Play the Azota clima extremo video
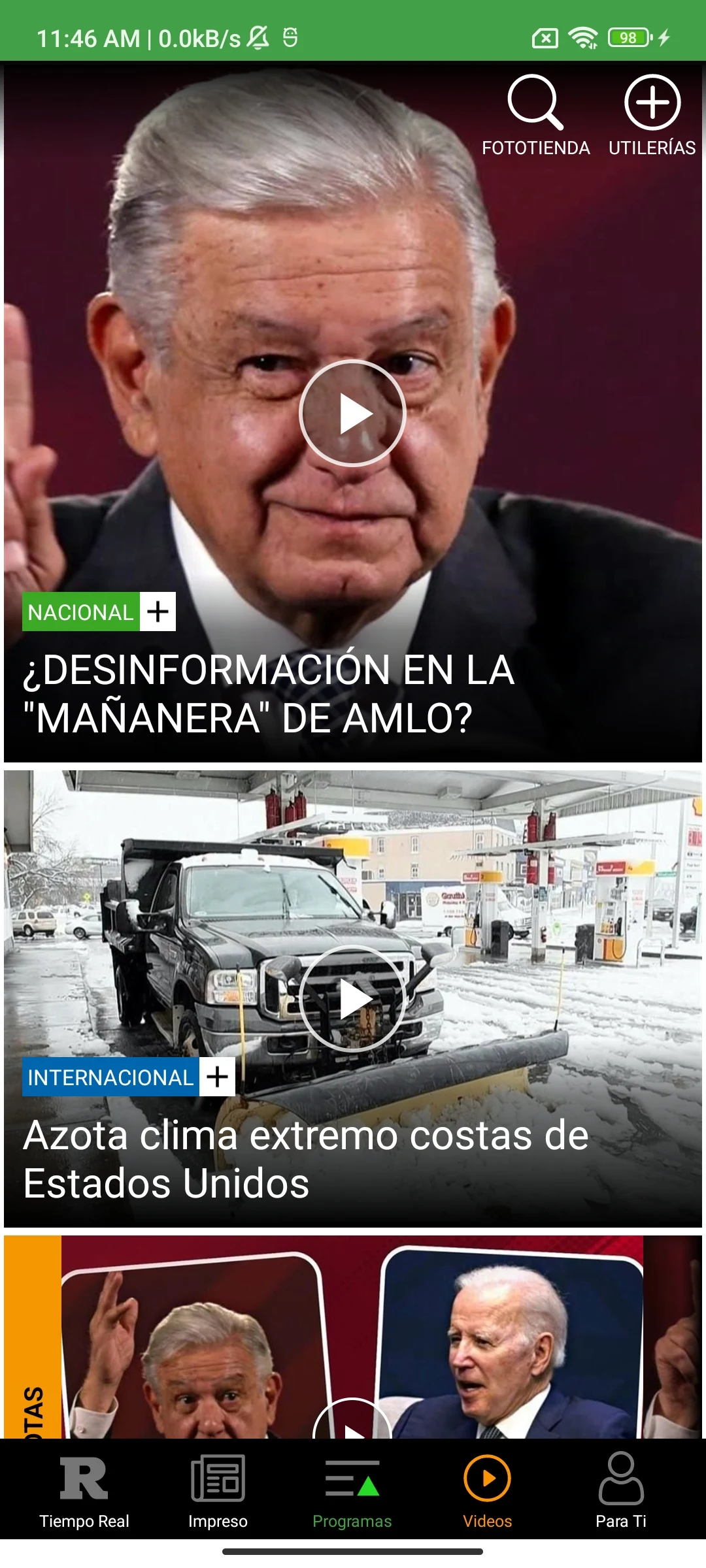Screen dimensions: 706x1568 pos(352,998)
